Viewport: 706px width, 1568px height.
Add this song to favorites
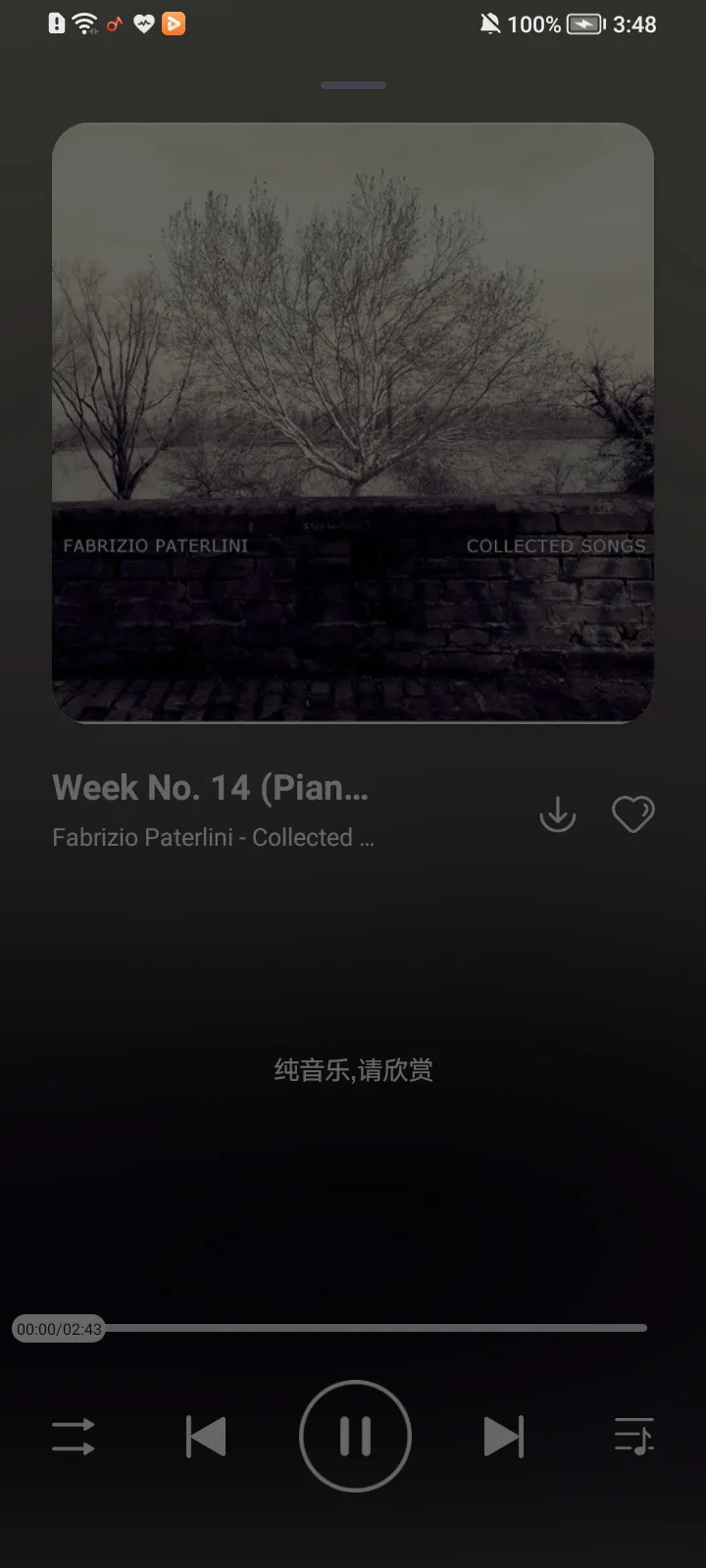[x=632, y=814]
